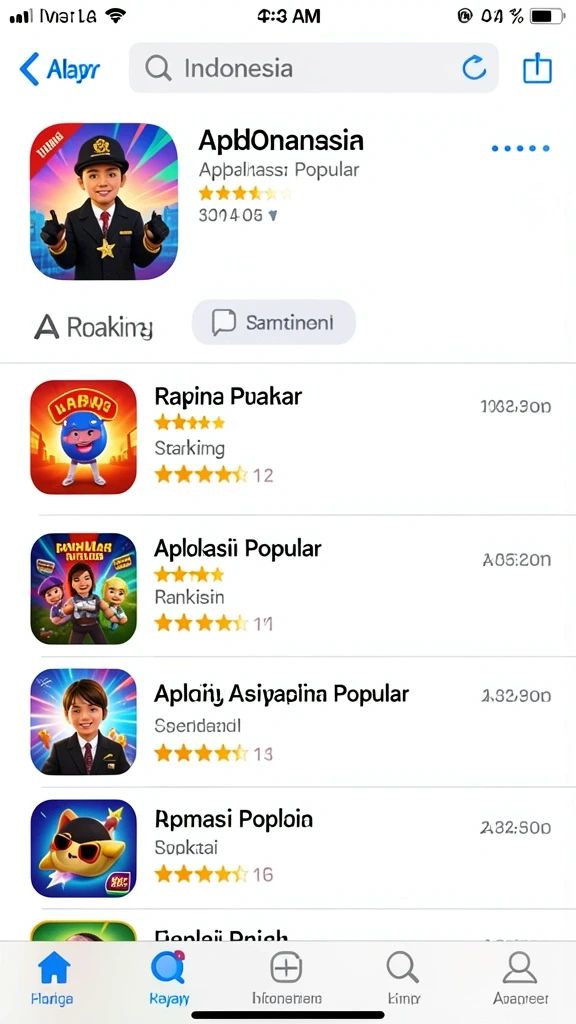Reload using the refresh icon in search bar
Viewport: 576px width, 1024px height.
[x=474, y=68]
